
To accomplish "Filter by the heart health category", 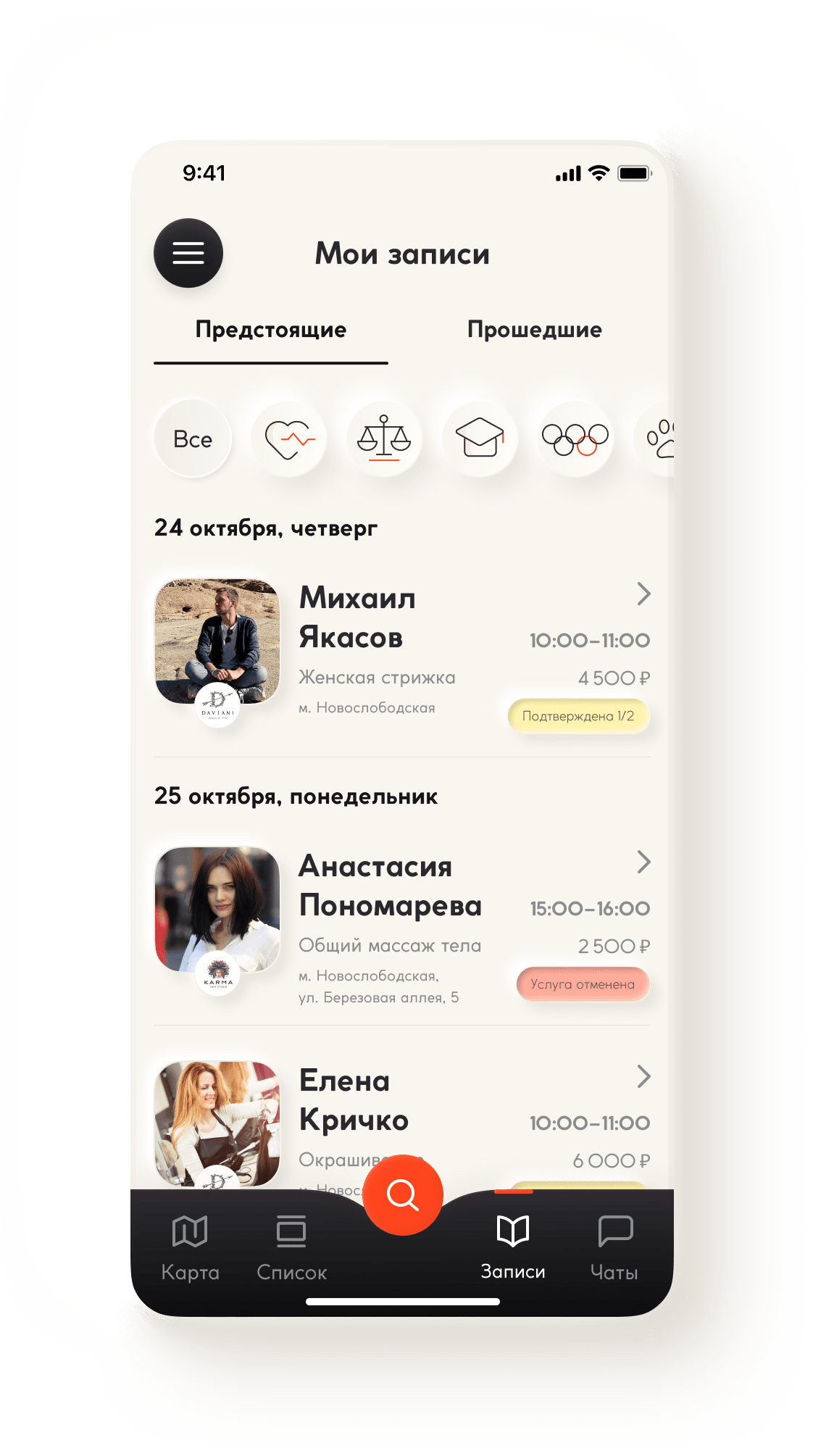I will tap(289, 439).
